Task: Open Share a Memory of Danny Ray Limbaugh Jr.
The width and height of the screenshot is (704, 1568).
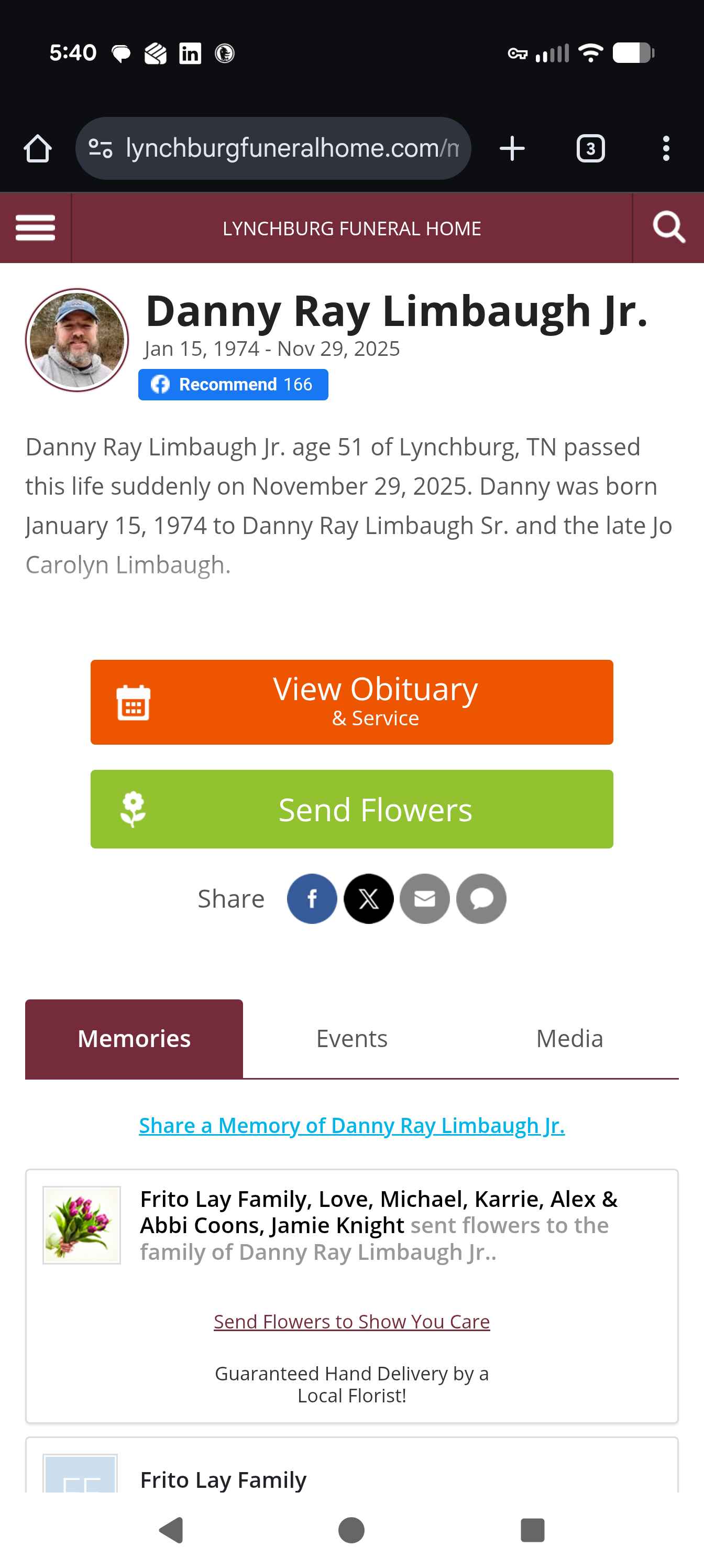Action: pyautogui.click(x=351, y=1126)
